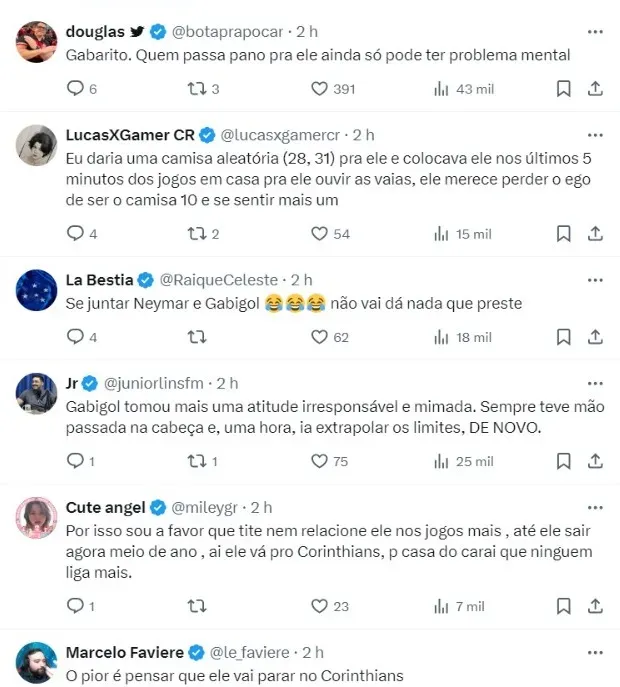Like the tweet by douglas

320,89
